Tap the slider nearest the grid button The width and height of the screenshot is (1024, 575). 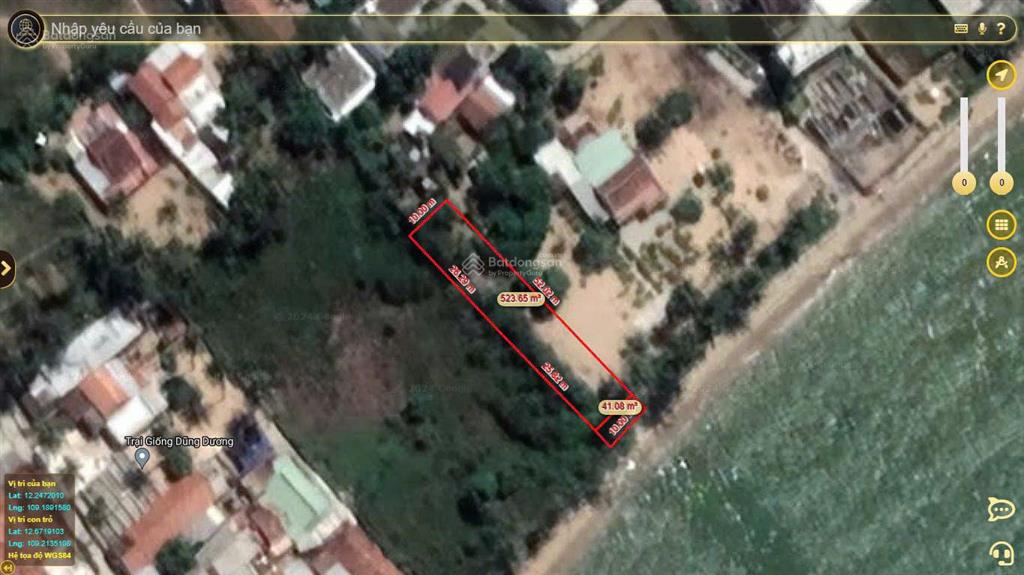1001,182
